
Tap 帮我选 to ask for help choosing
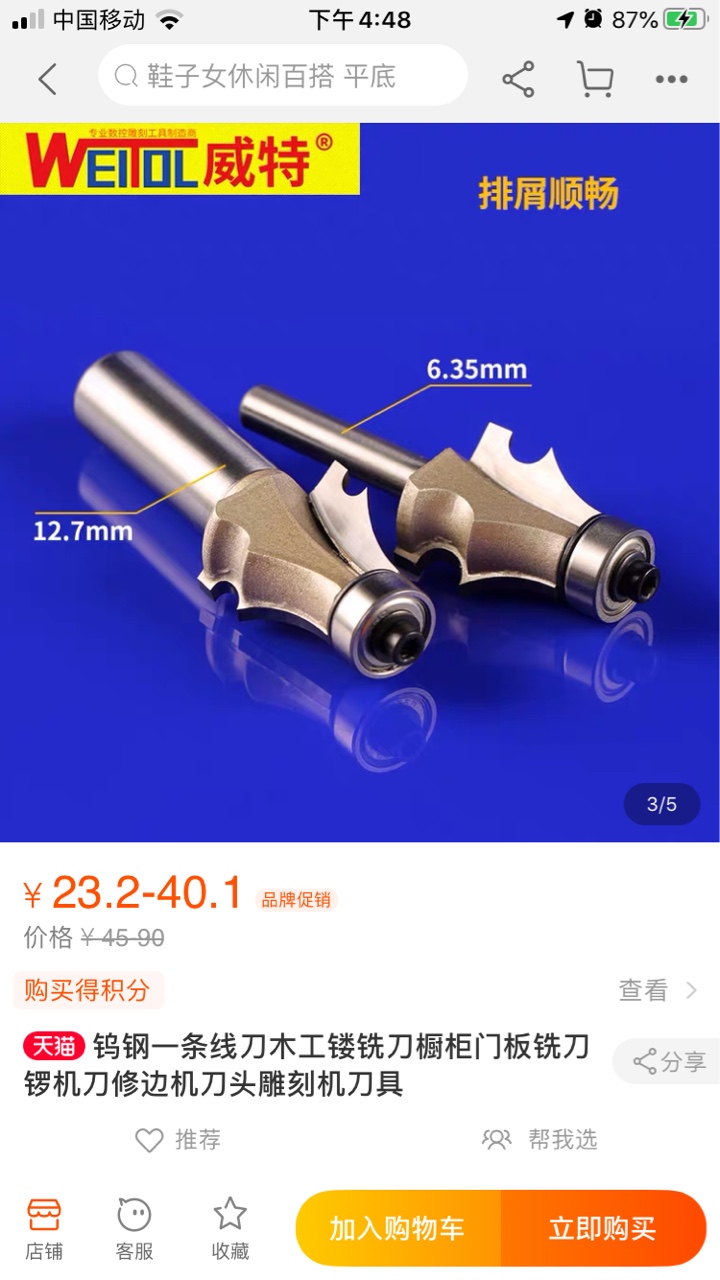[540, 1139]
